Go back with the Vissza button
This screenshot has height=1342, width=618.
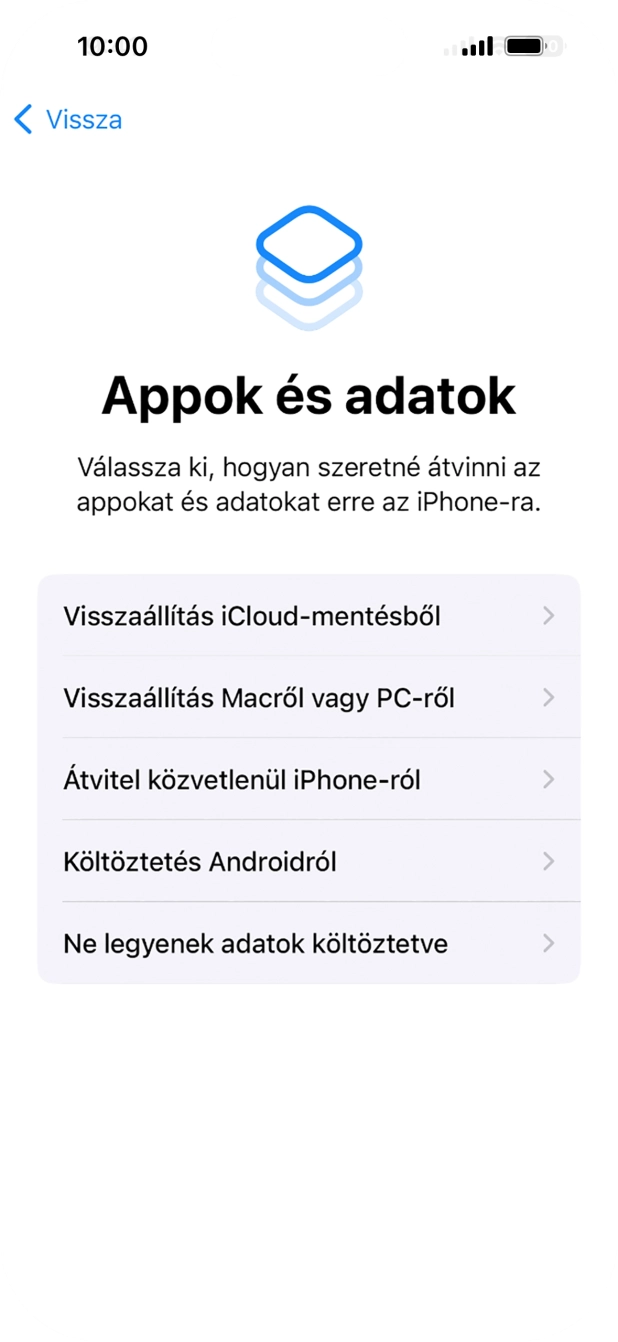(x=68, y=120)
